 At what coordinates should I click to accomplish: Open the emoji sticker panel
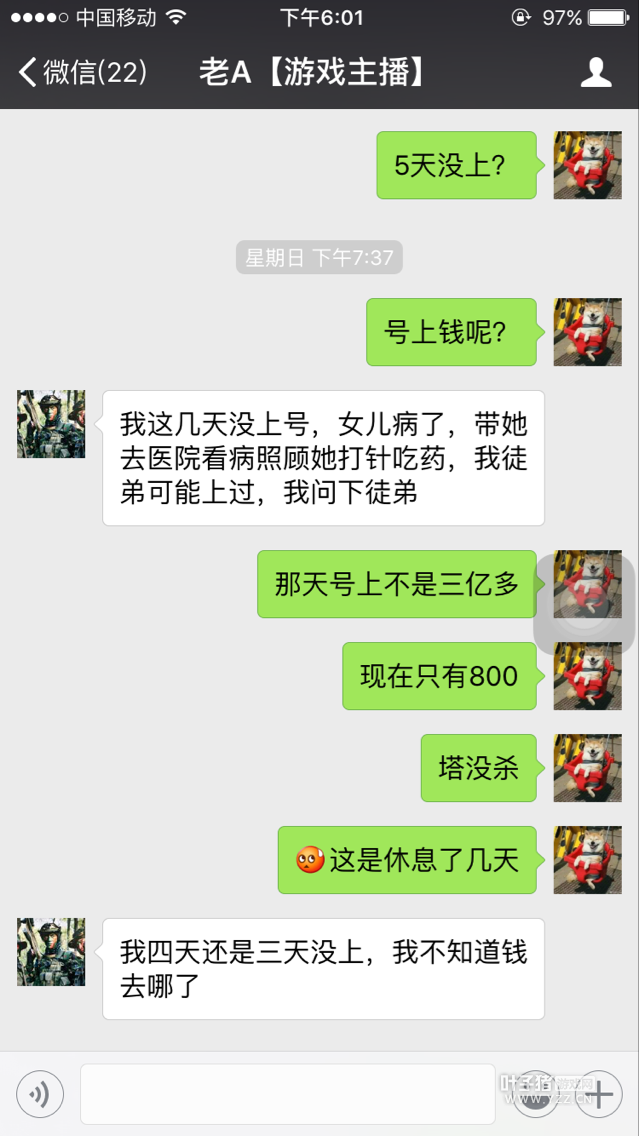click(536, 1095)
